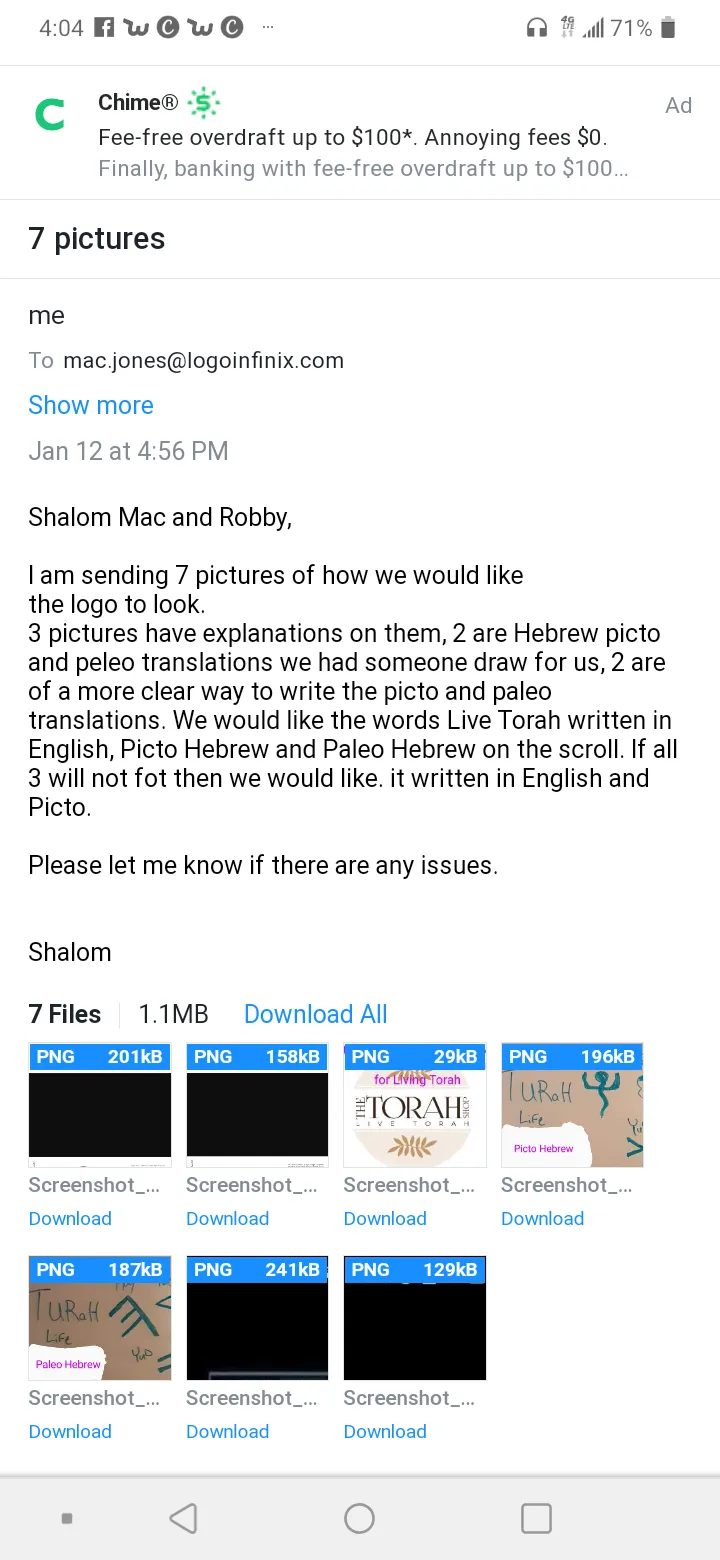Open the 196kB Picto Hebrew thumbnail

coord(572,1105)
